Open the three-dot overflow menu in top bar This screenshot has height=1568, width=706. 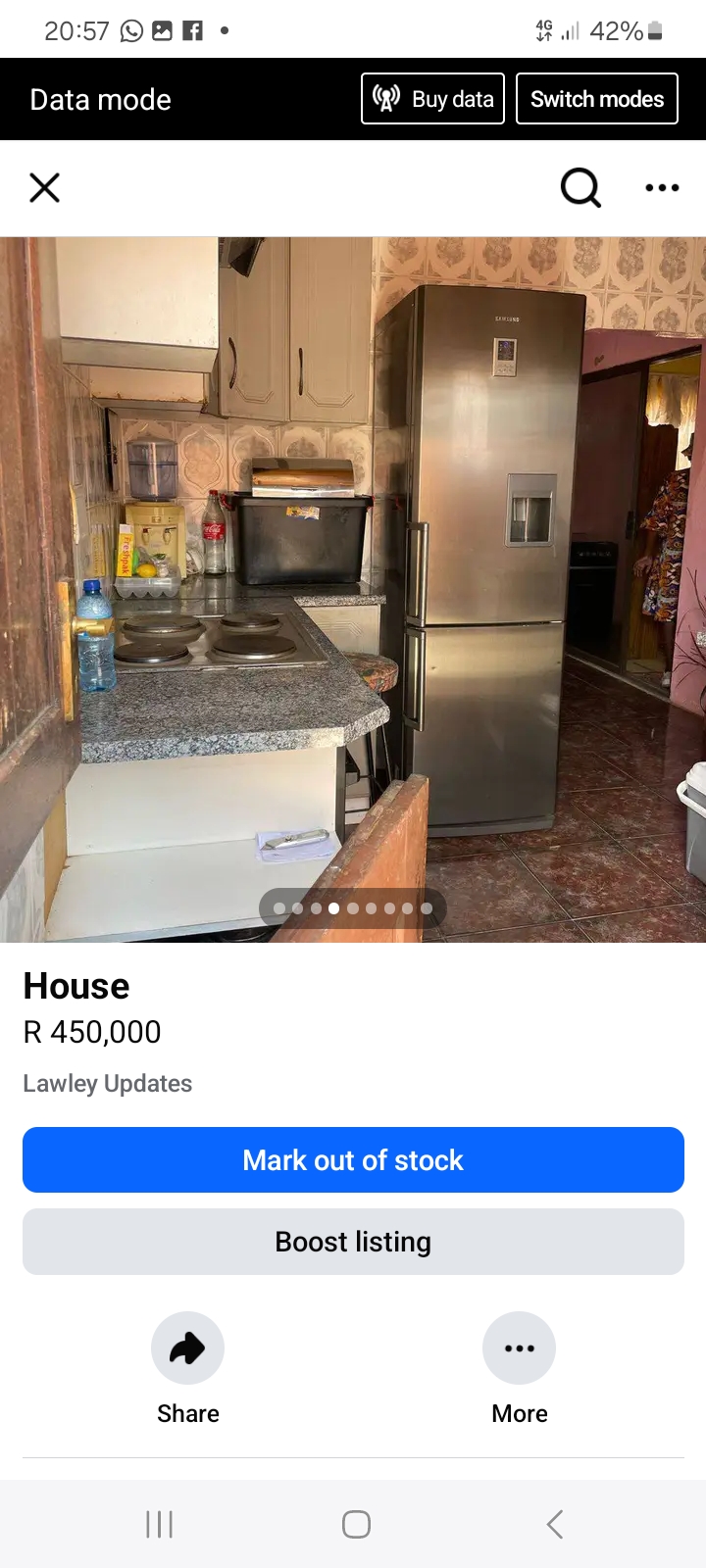662,187
